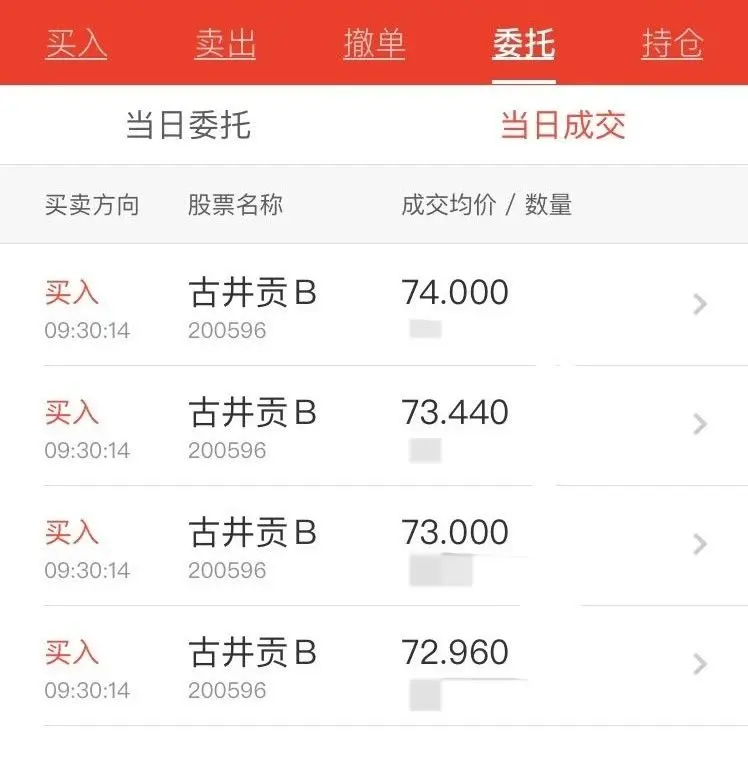Image resolution: width=748 pixels, height=762 pixels.
Task: Switch to the 卖出 tab
Action: (x=225, y=44)
